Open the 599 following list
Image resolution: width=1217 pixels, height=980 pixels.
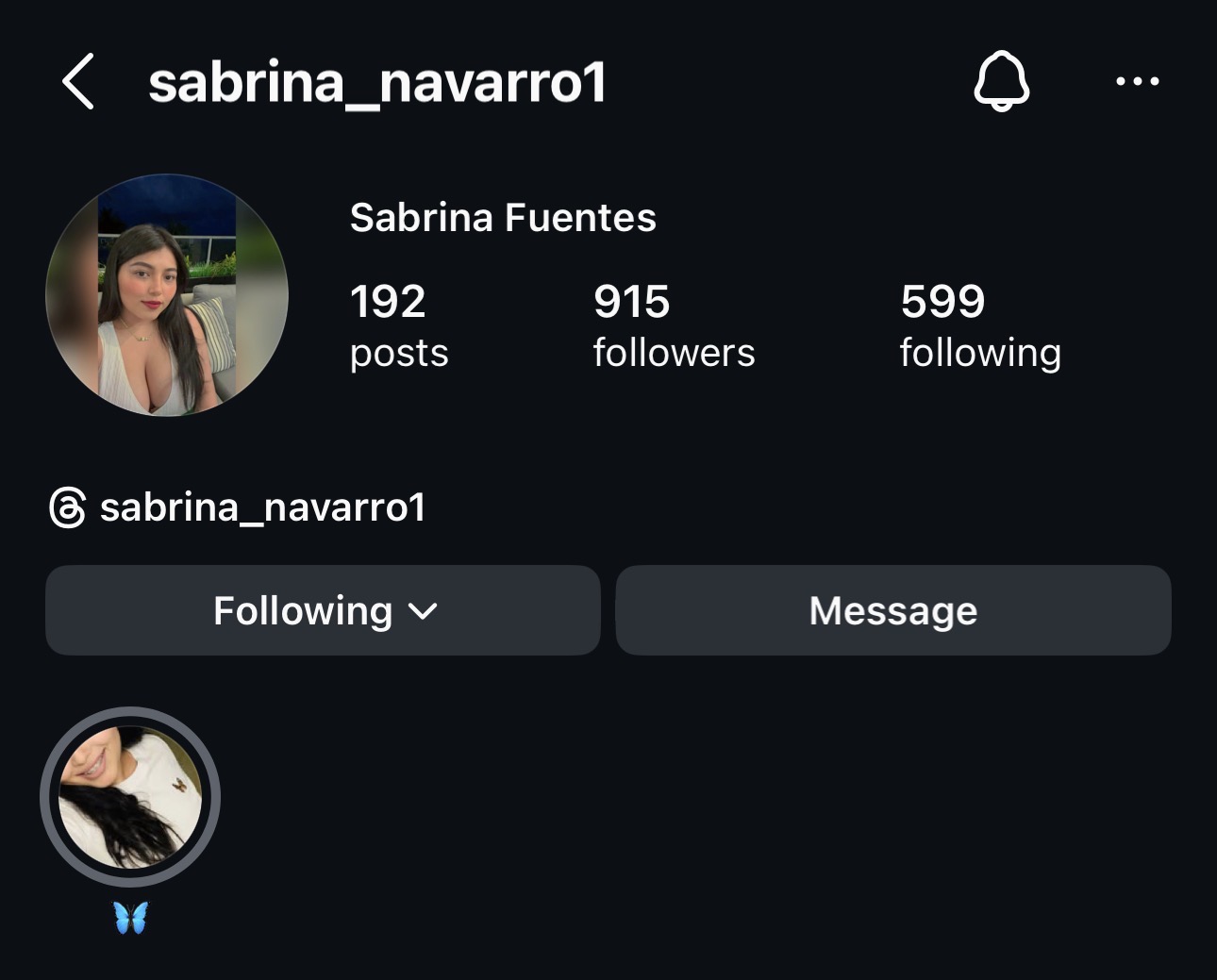coord(979,325)
